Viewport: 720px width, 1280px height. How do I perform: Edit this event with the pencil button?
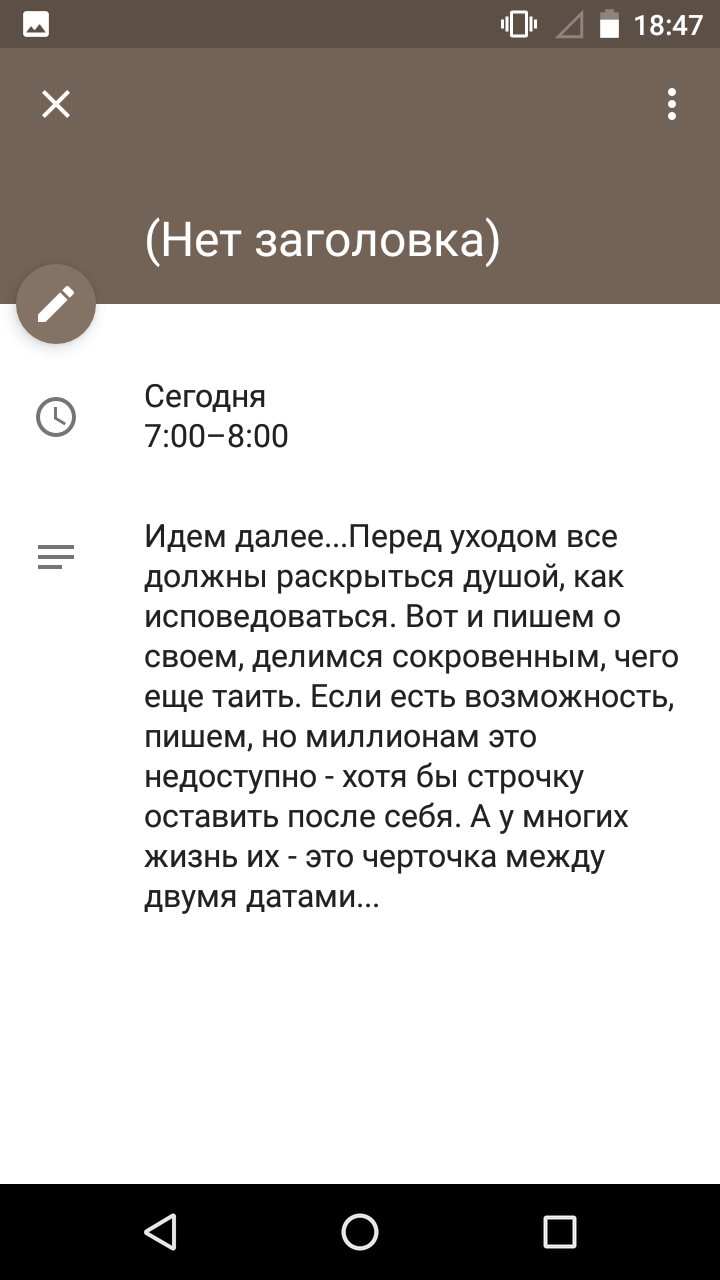[56, 304]
